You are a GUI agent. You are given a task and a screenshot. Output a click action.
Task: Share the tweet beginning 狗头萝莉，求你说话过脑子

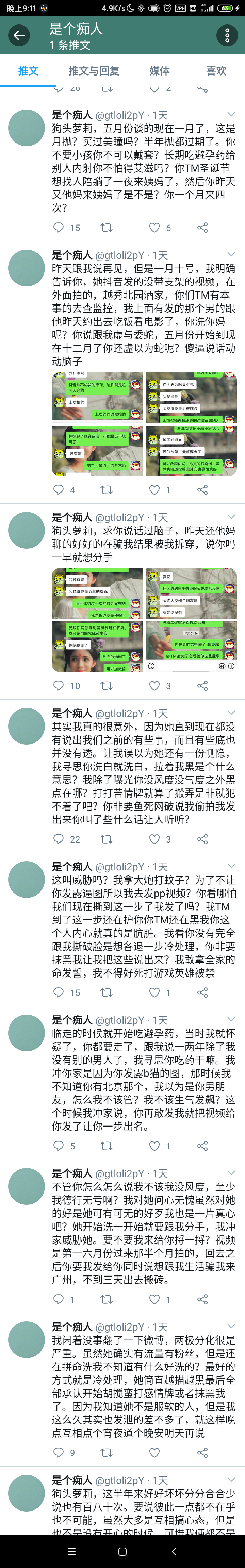202,685
